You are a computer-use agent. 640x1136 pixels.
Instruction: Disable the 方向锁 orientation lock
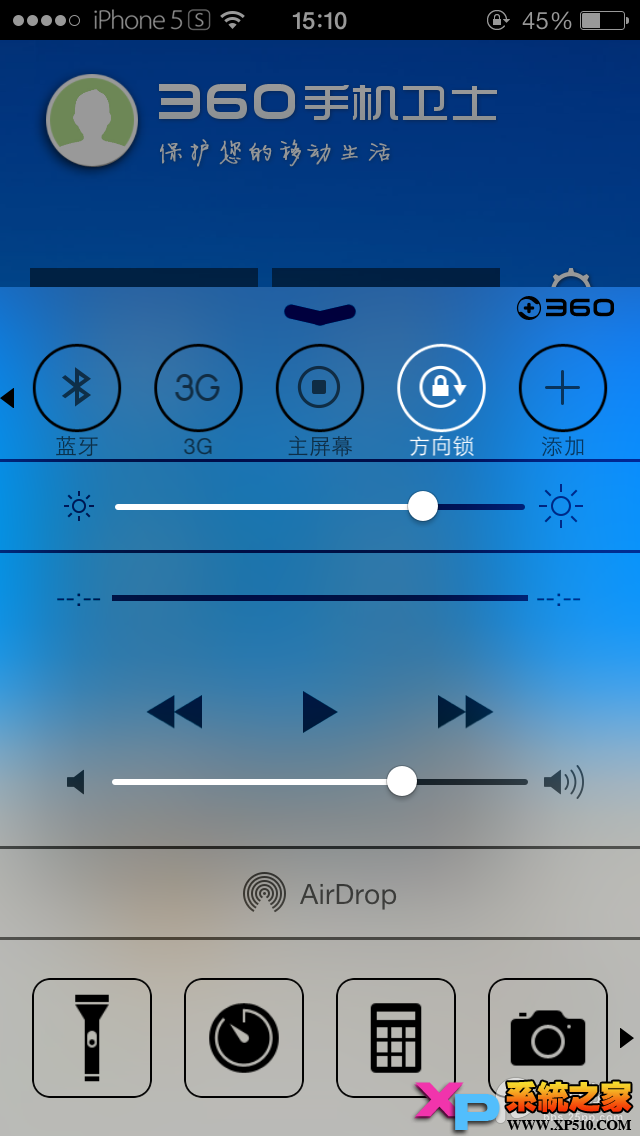click(x=441, y=388)
